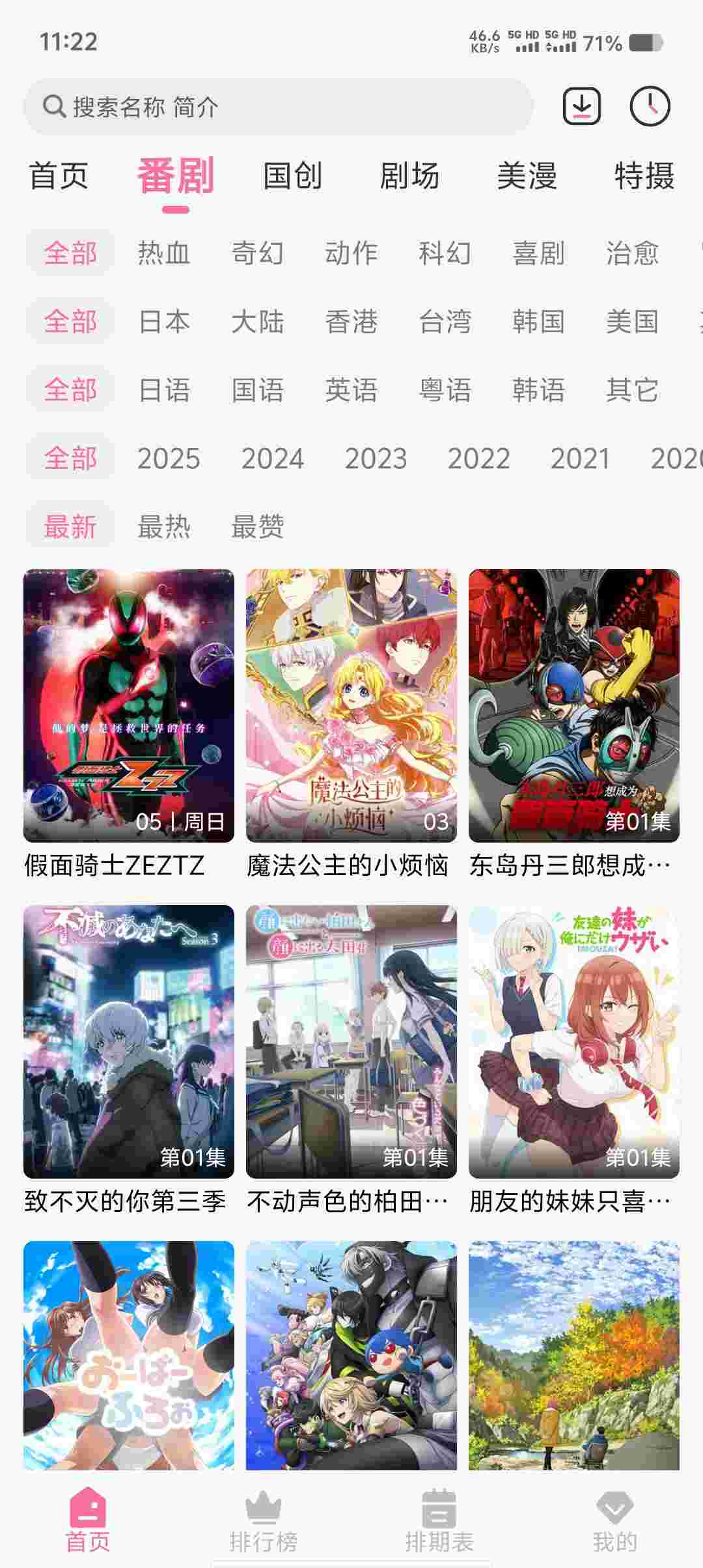Open watch history clock icon
The width and height of the screenshot is (703, 1568).
click(x=650, y=106)
